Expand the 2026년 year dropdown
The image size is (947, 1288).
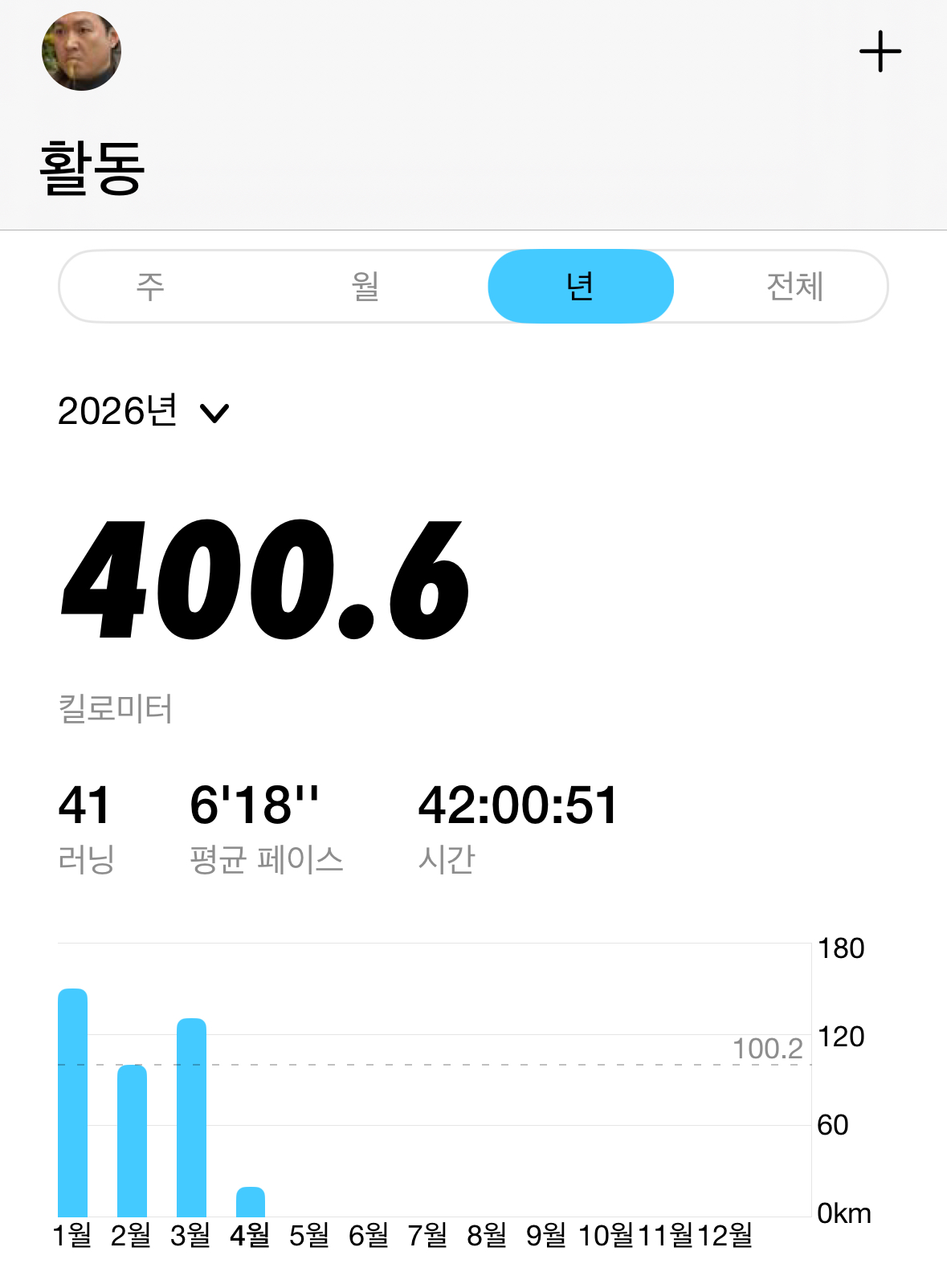pyautogui.click(x=144, y=412)
